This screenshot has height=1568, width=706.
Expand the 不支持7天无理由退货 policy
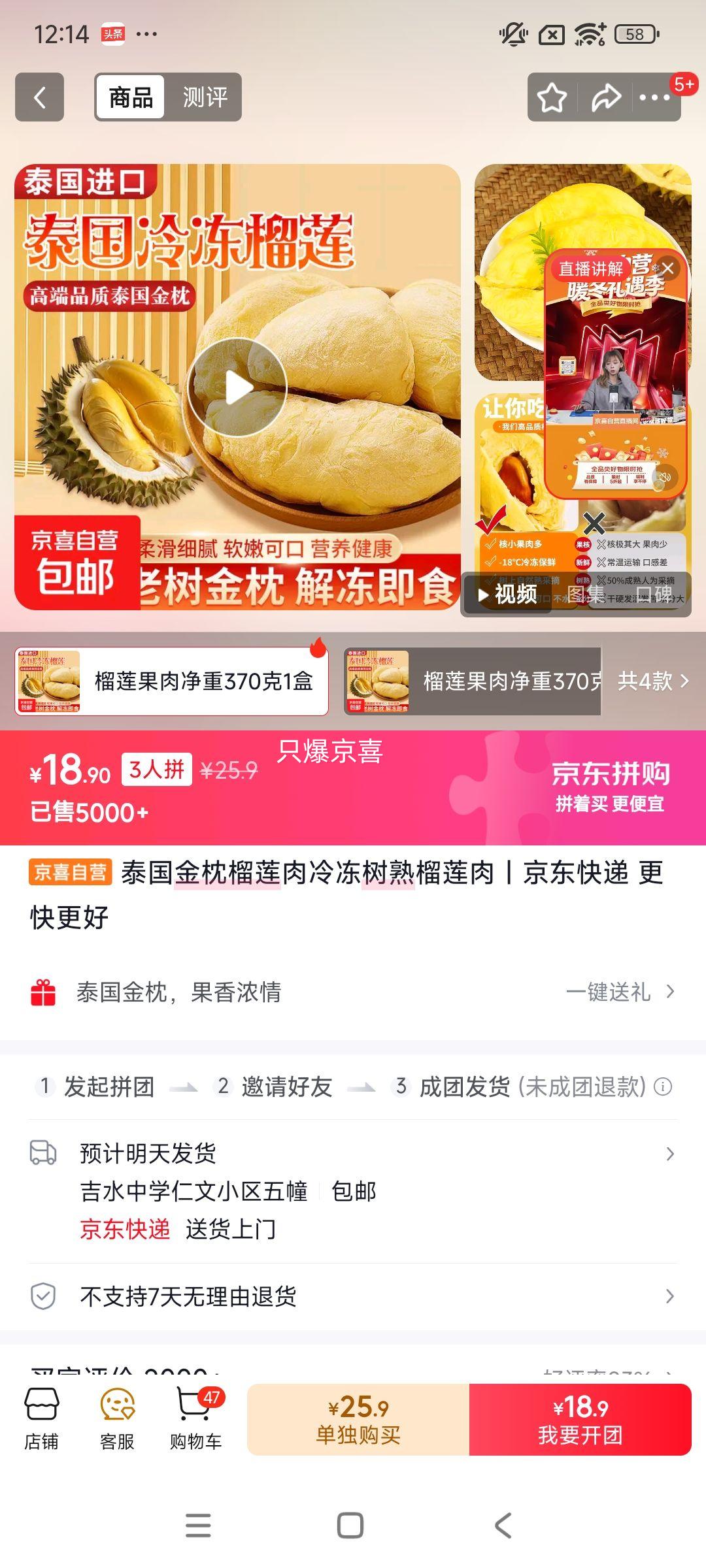[353, 1297]
